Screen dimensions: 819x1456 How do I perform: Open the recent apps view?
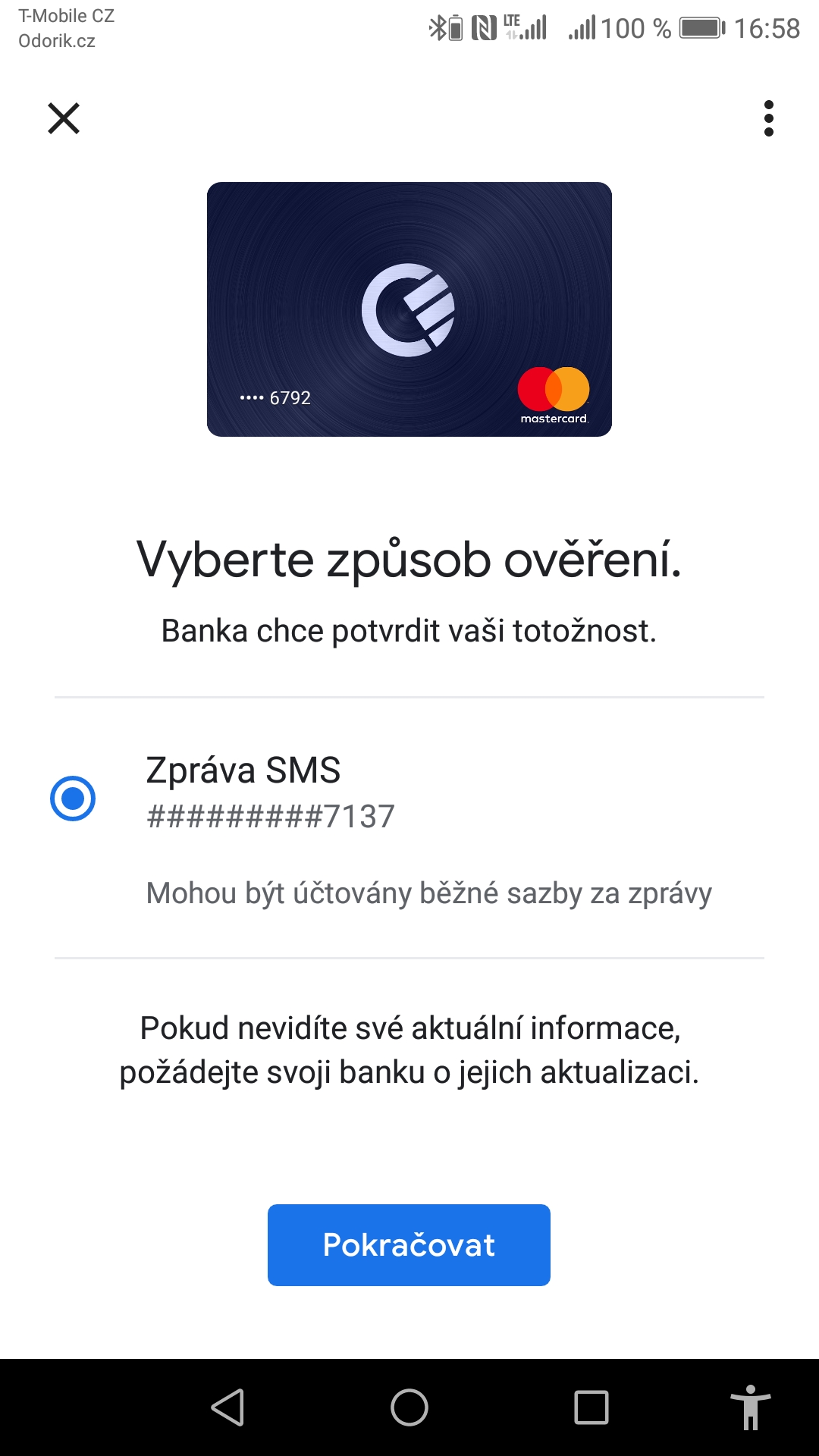pyautogui.click(x=591, y=1407)
